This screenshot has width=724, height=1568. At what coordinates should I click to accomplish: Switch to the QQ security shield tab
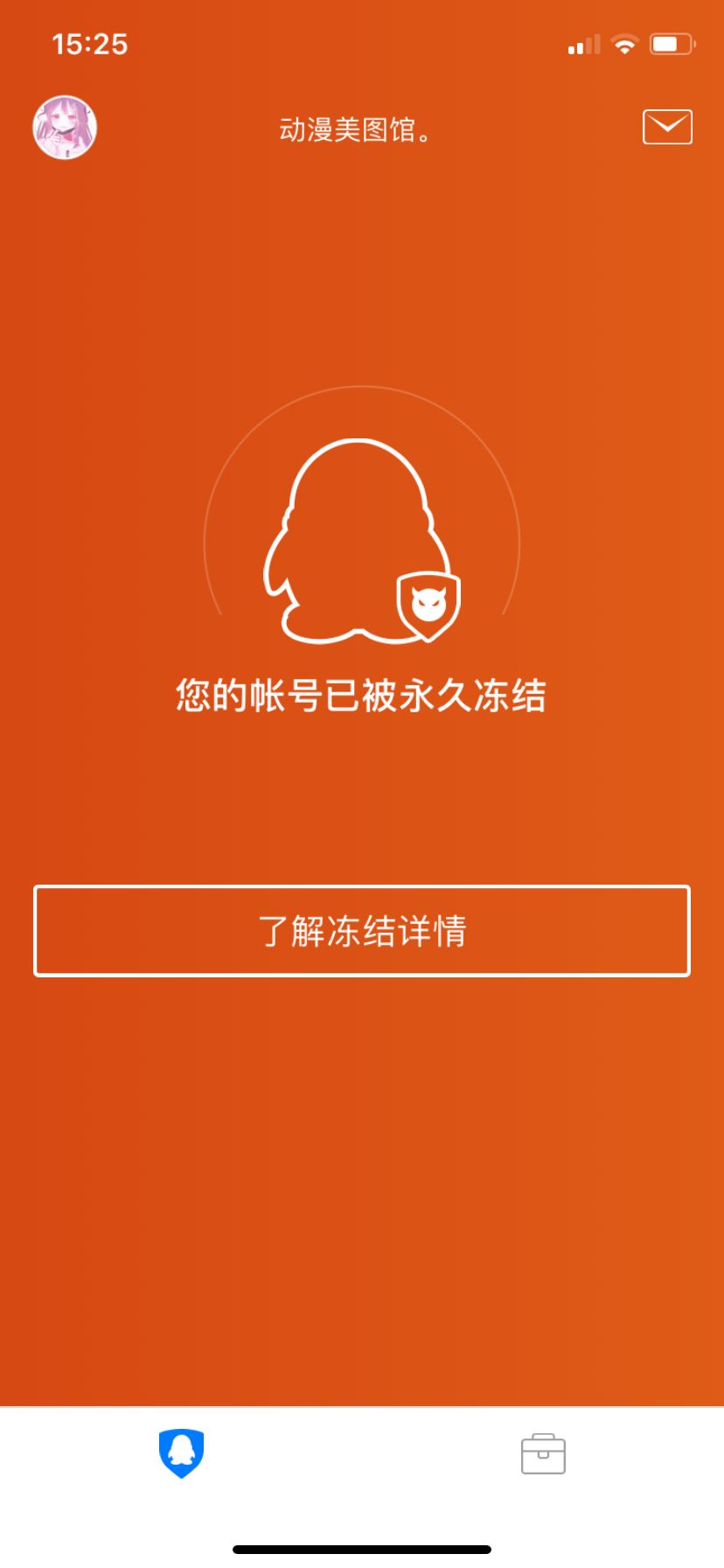pyautogui.click(x=181, y=1453)
